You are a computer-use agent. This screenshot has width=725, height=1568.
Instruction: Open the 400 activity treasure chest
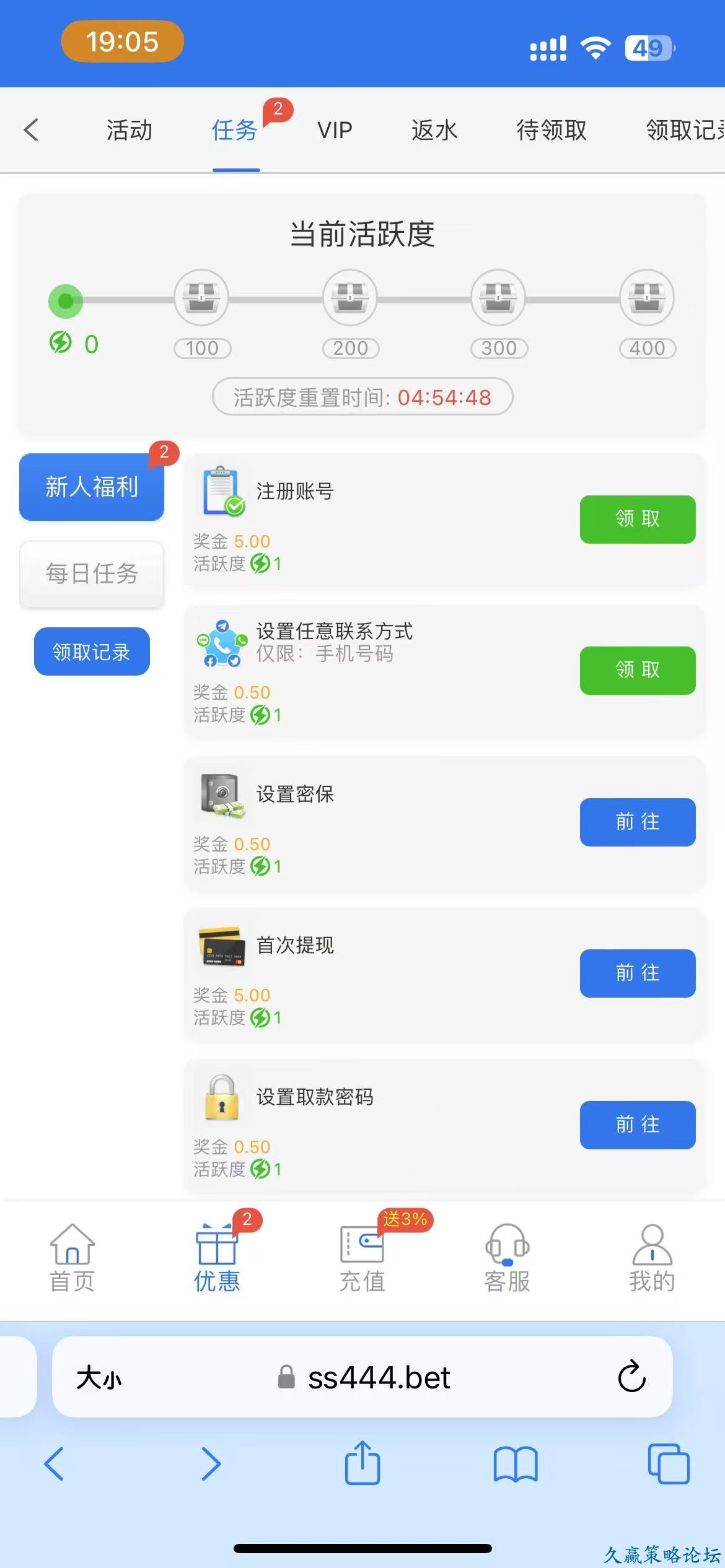647,298
